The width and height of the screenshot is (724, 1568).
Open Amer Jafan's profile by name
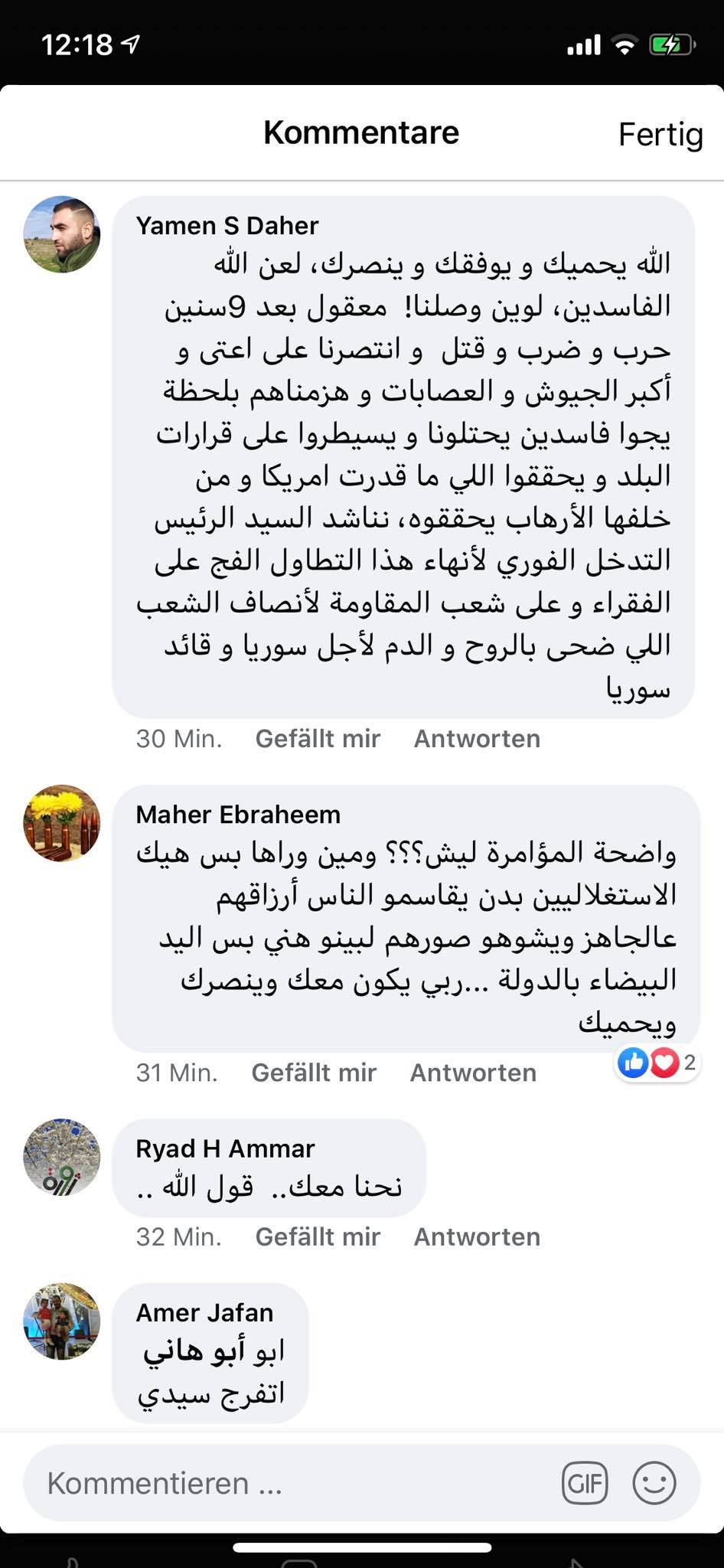[204, 1312]
